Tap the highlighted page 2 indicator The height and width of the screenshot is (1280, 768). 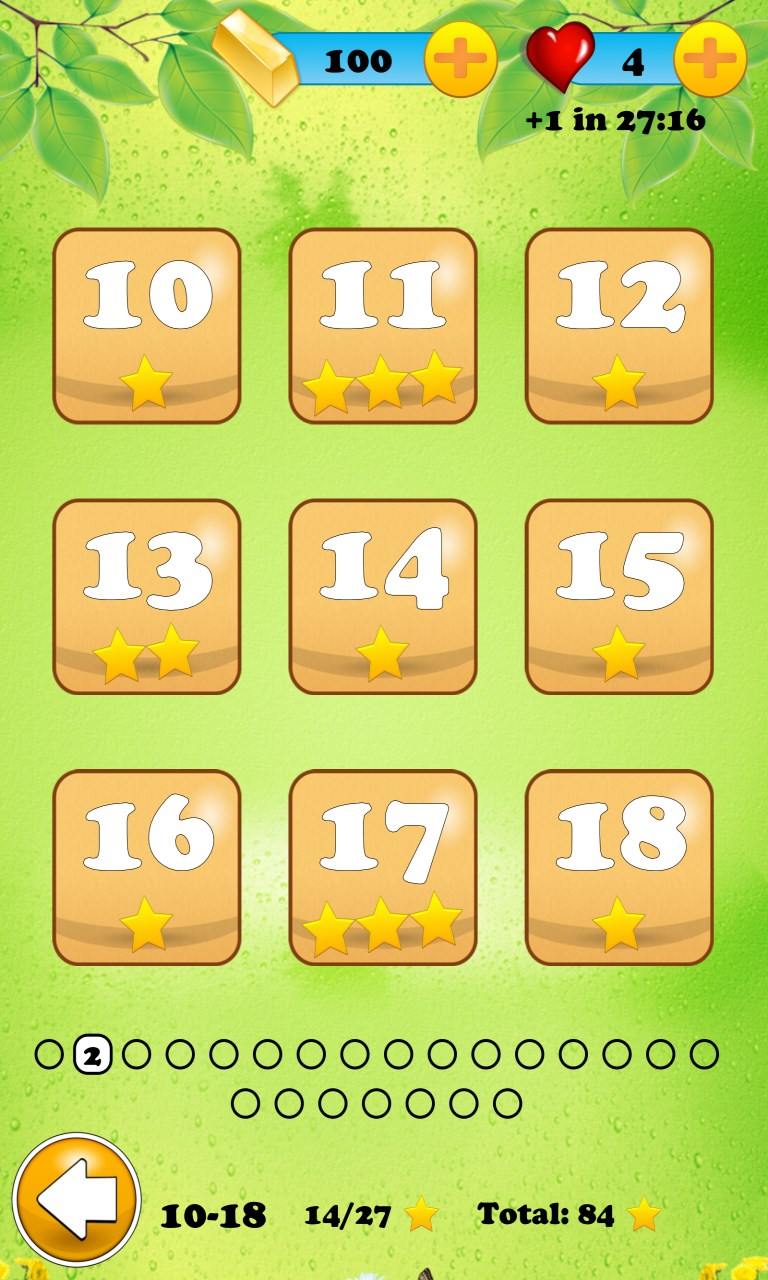[x=93, y=1054]
